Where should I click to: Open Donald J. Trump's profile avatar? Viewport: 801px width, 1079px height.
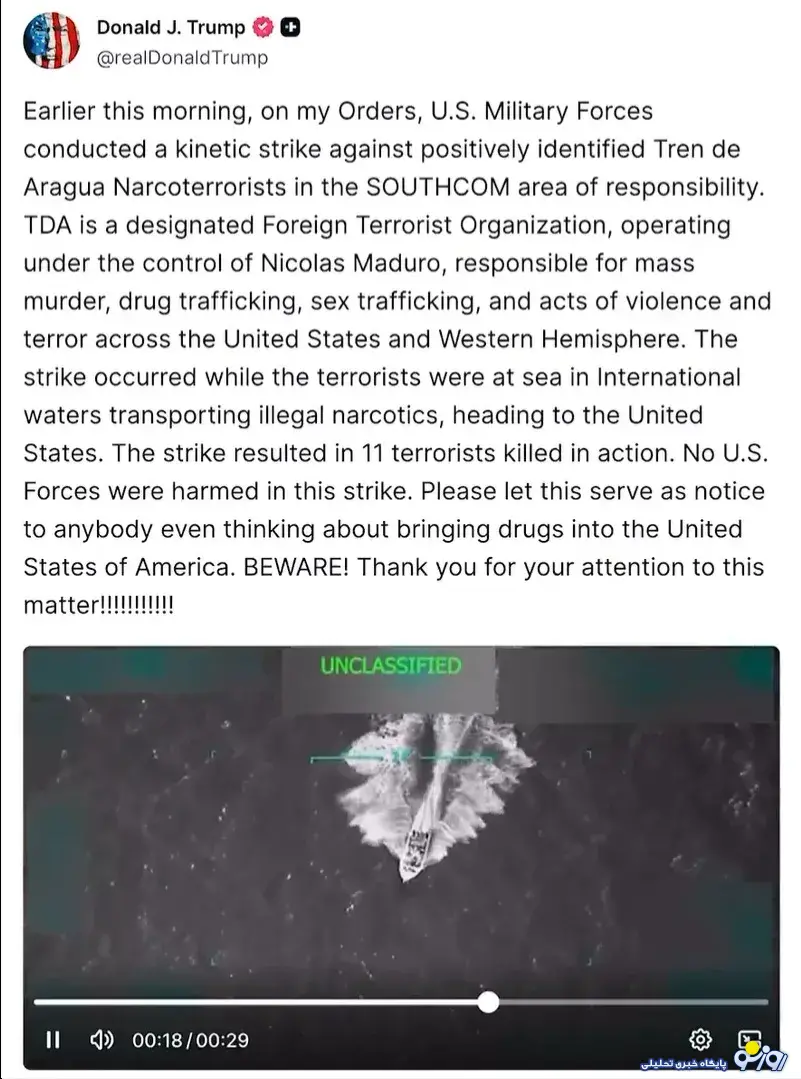pyautogui.click(x=51, y=41)
